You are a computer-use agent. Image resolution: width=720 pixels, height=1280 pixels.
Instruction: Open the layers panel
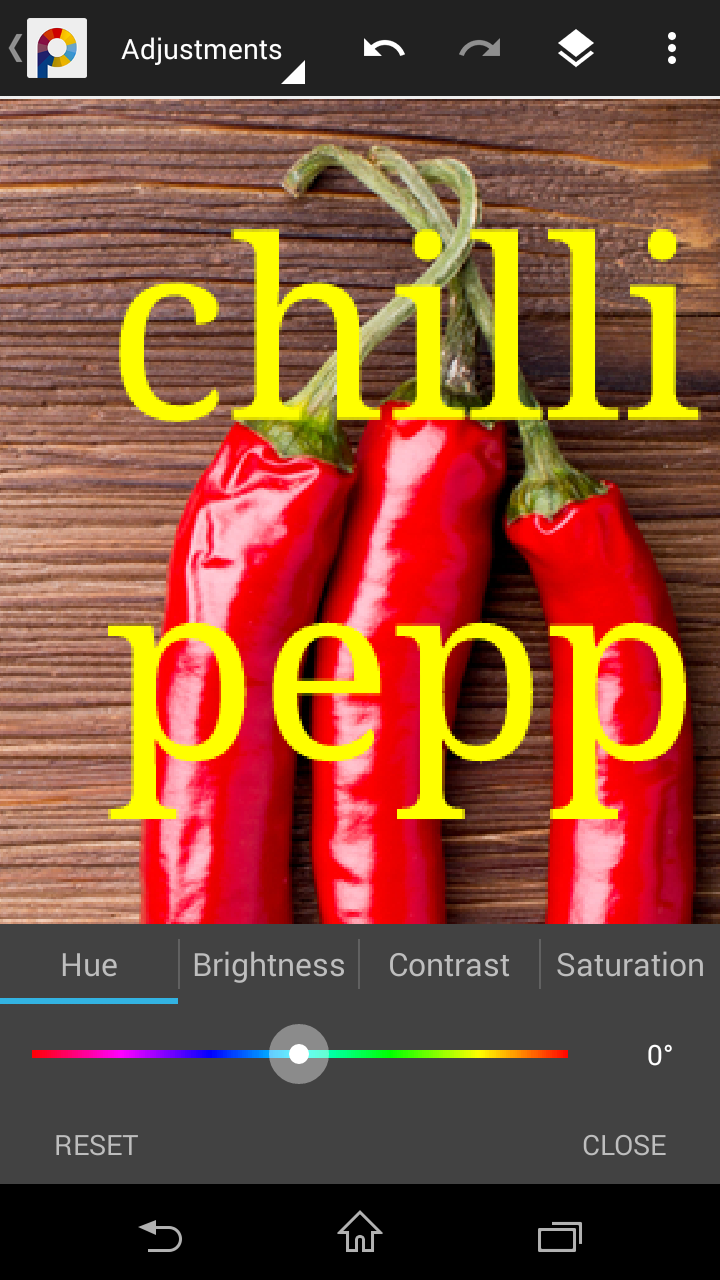click(576, 48)
